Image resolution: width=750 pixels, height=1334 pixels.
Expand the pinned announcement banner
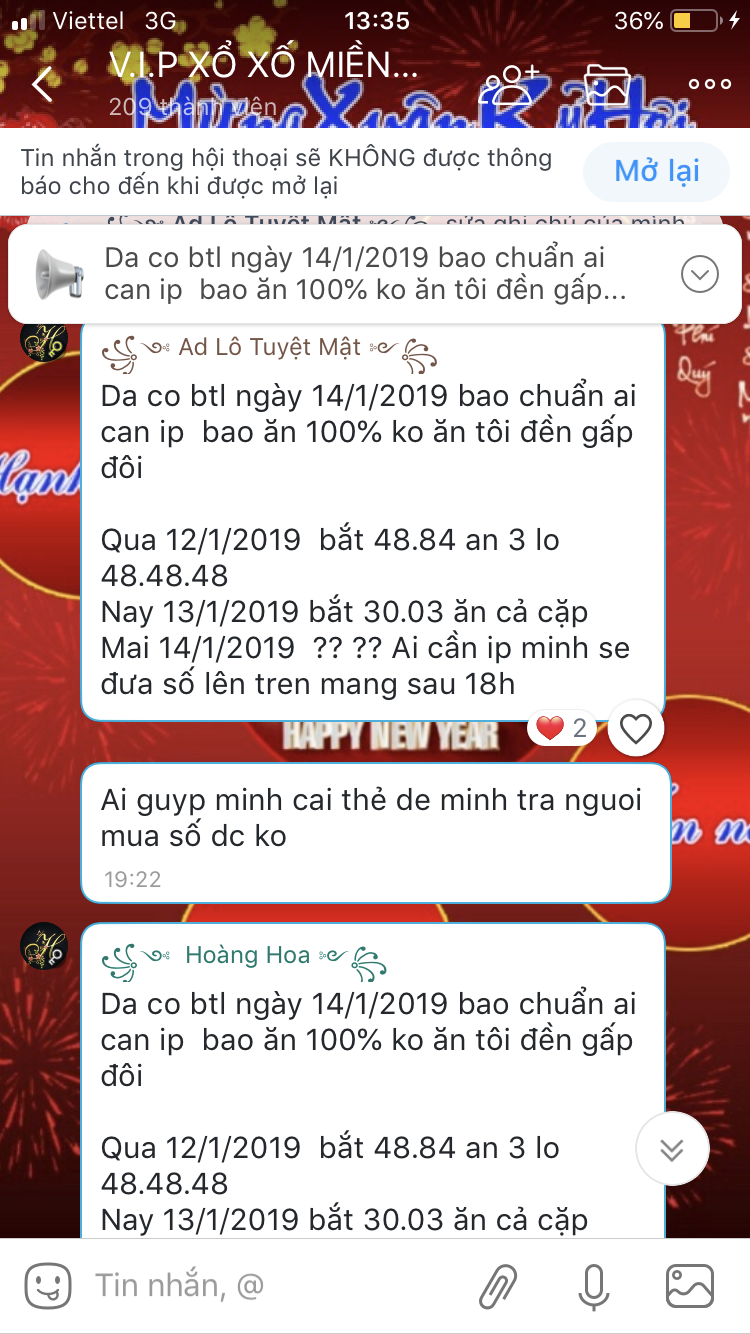pyautogui.click(x=699, y=273)
